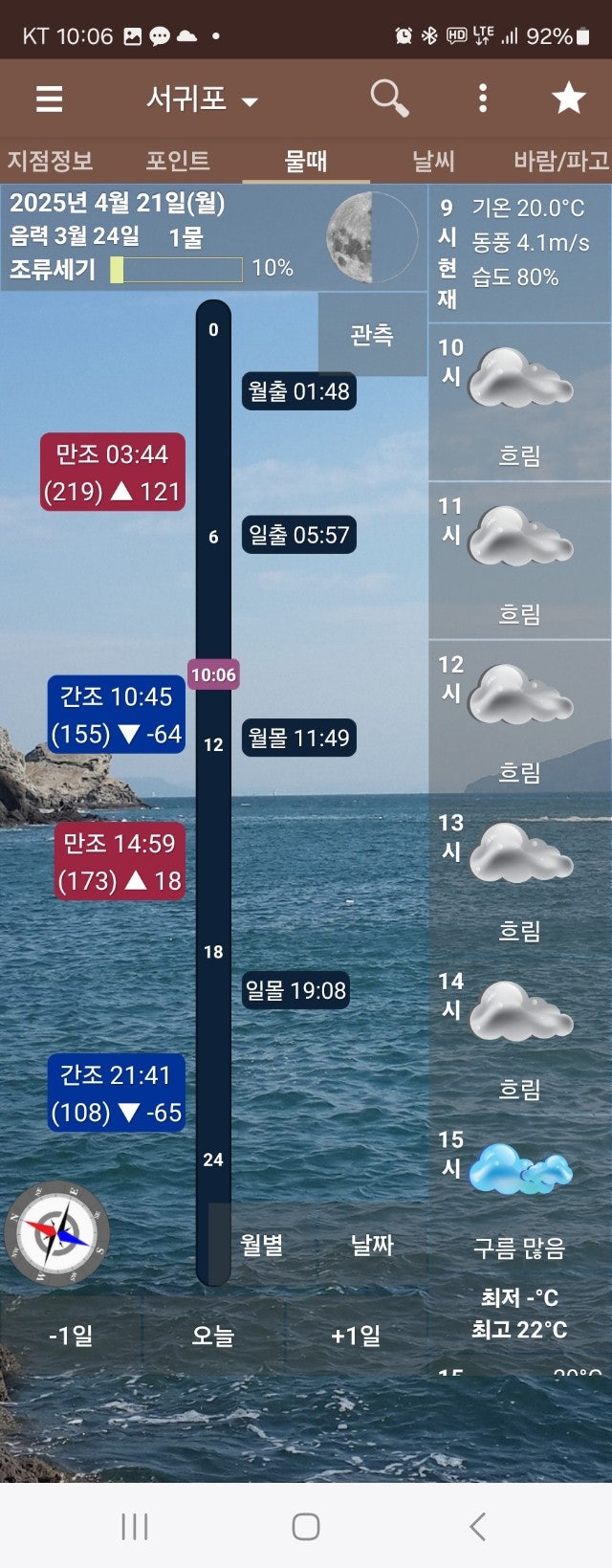Open the compass icon
This screenshot has width=612, height=1568.
click(57, 1234)
